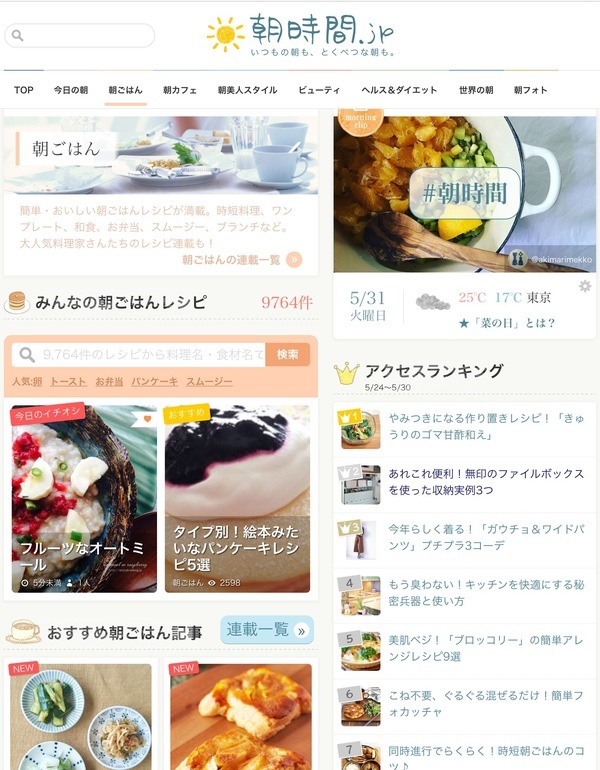Tap the top search box

pyautogui.click(x=80, y=36)
